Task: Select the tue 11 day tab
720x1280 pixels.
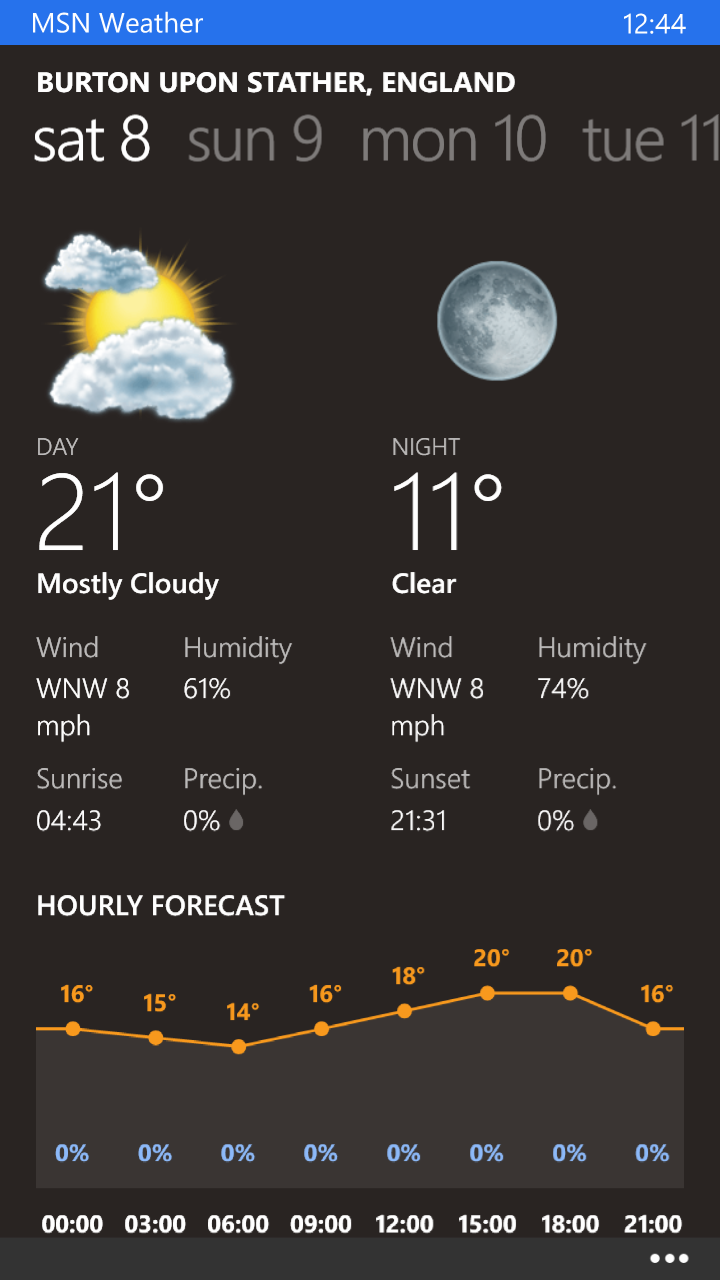Action: click(650, 140)
